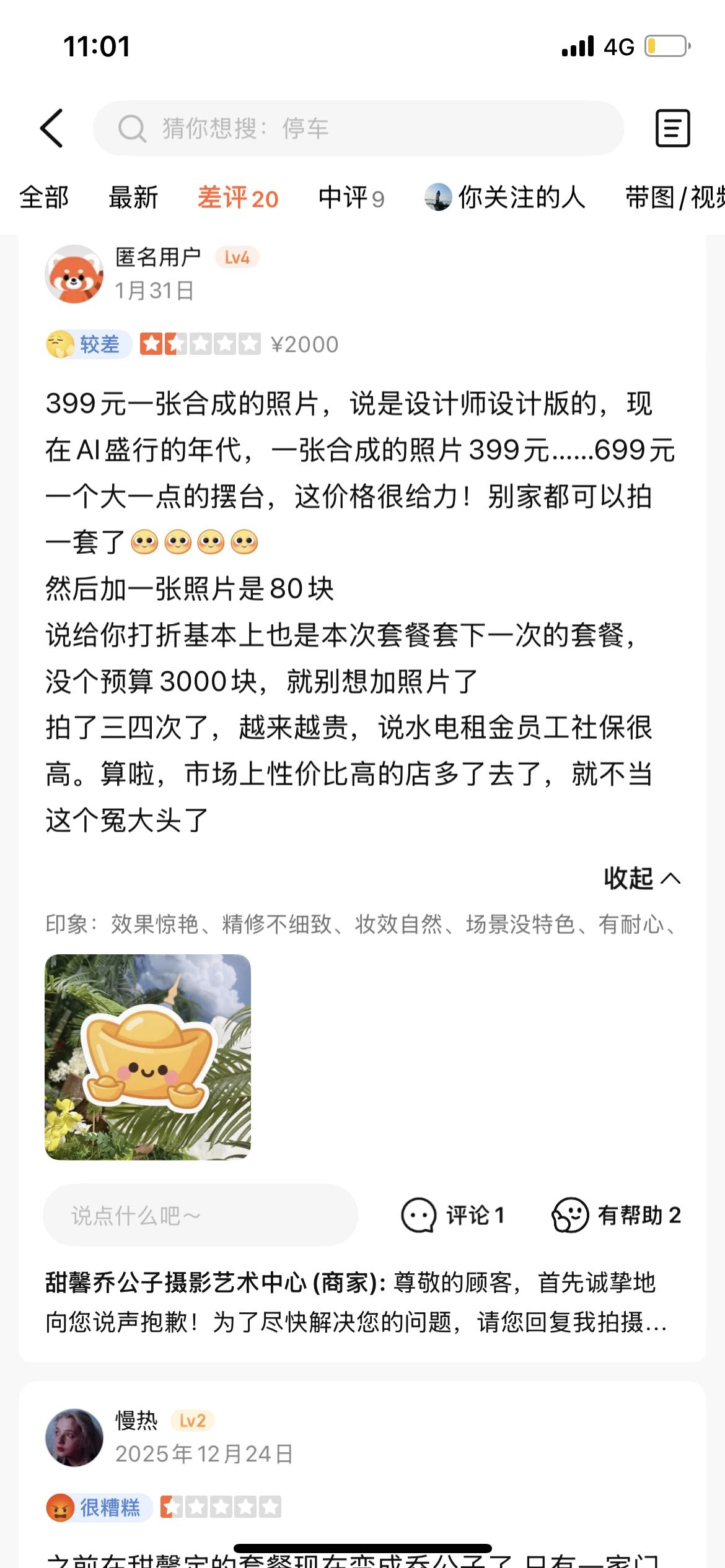Screen dimensions: 725x1568
Task: Mark the review as 有帮助
Action: [x=617, y=1215]
